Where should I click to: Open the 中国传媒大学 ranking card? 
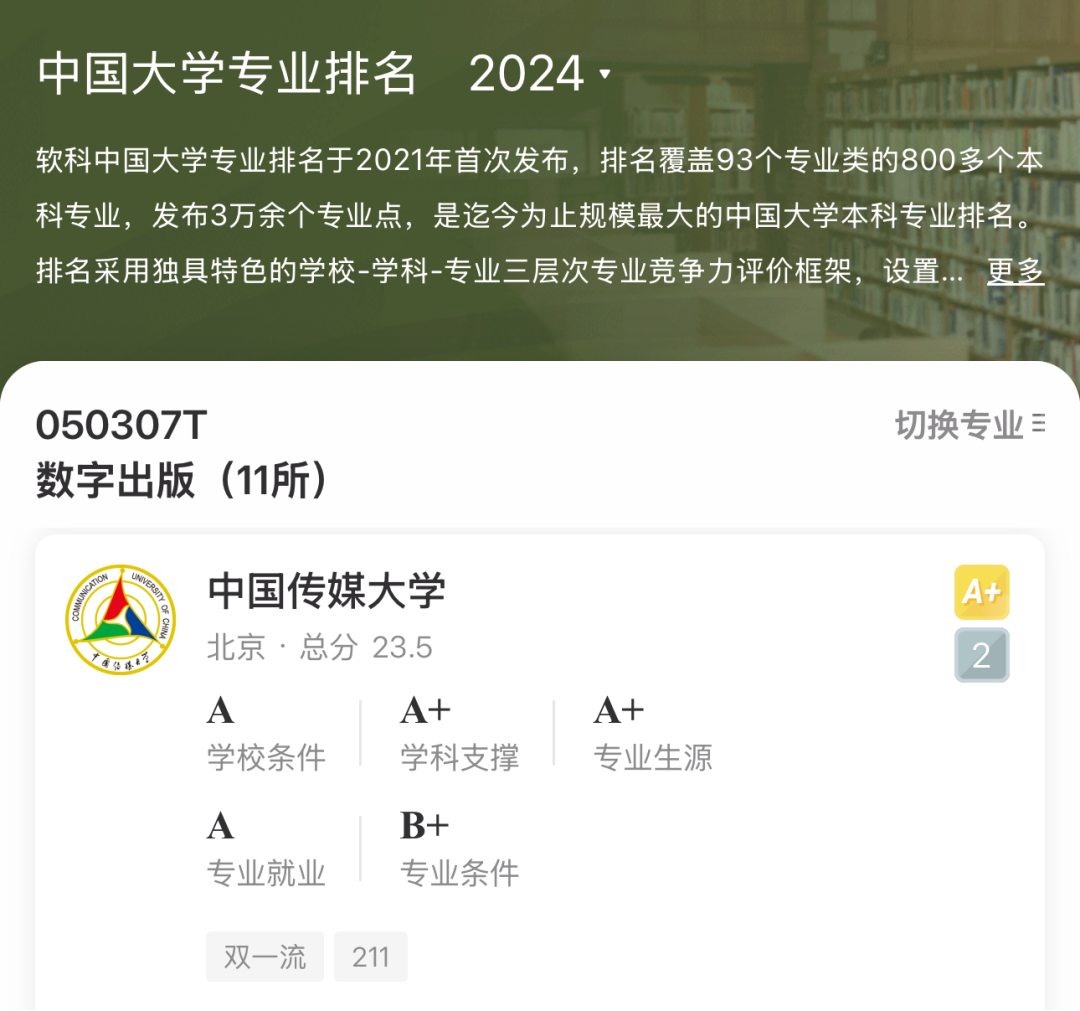tap(327, 592)
